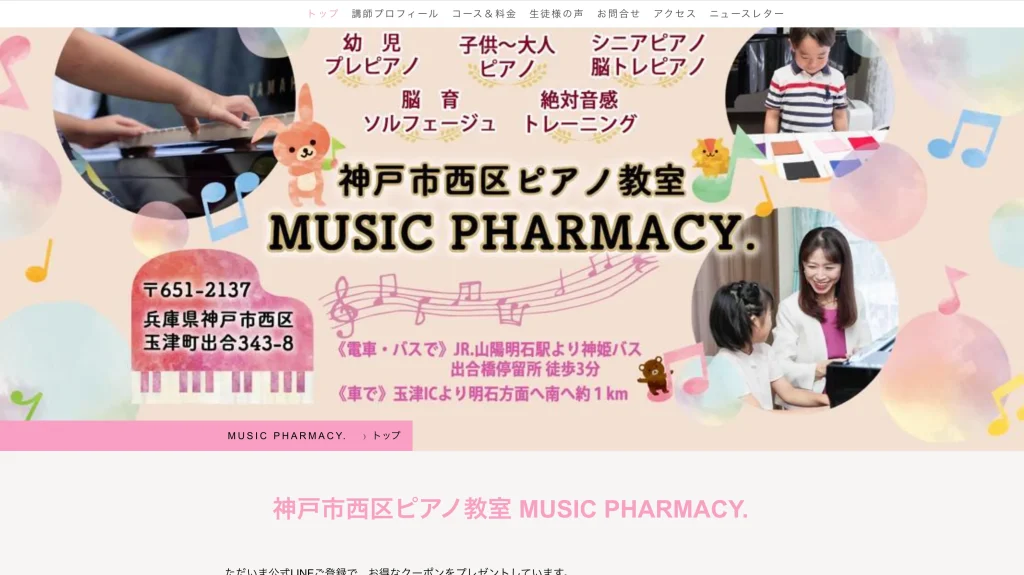Image resolution: width=1024 pixels, height=575 pixels.
Task: Open the お問合せ contact page
Action: pyautogui.click(x=618, y=14)
